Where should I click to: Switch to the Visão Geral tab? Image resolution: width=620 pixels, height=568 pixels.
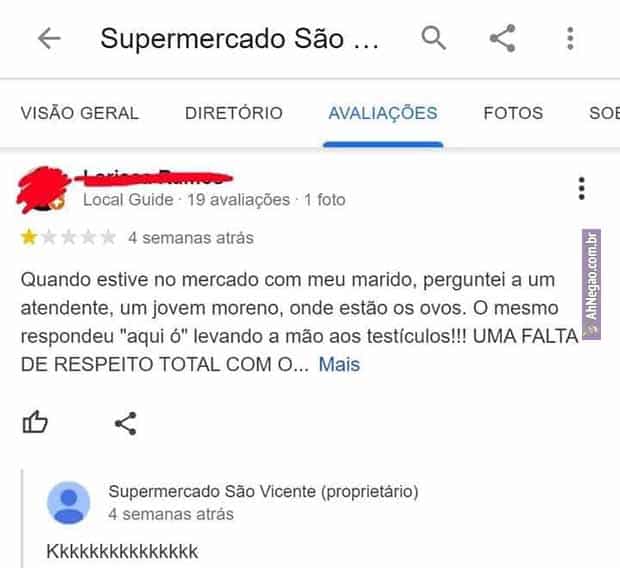(79, 113)
